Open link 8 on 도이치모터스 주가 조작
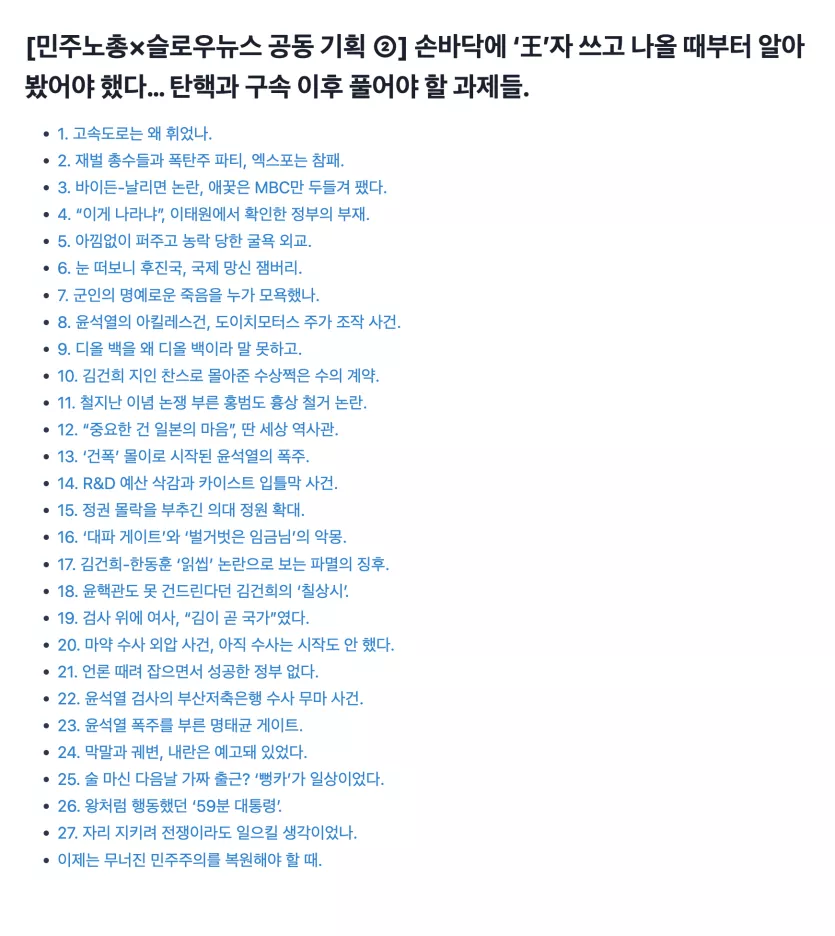The height and width of the screenshot is (936, 835). pyautogui.click(x=229, y=322)
